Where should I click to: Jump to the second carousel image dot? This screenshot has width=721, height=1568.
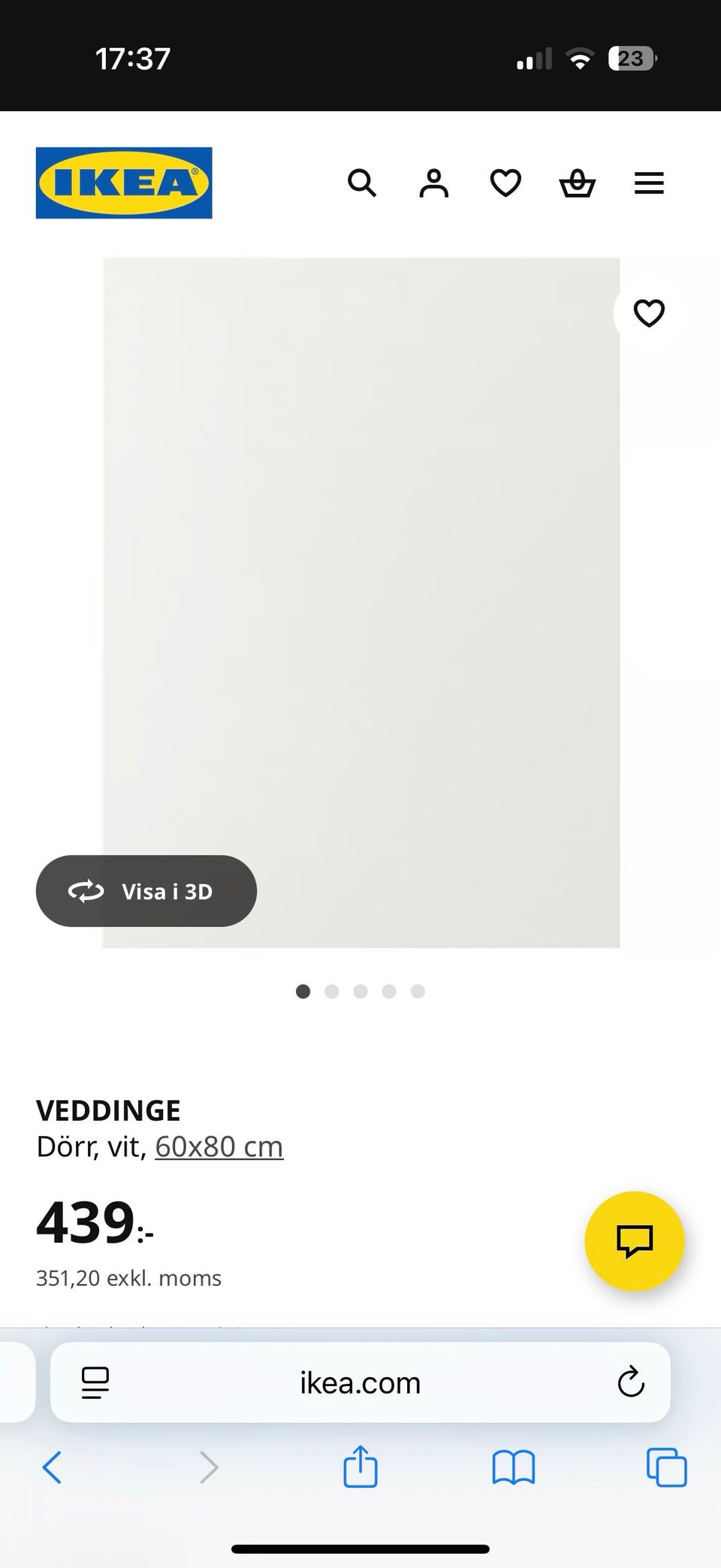[331, 991]
